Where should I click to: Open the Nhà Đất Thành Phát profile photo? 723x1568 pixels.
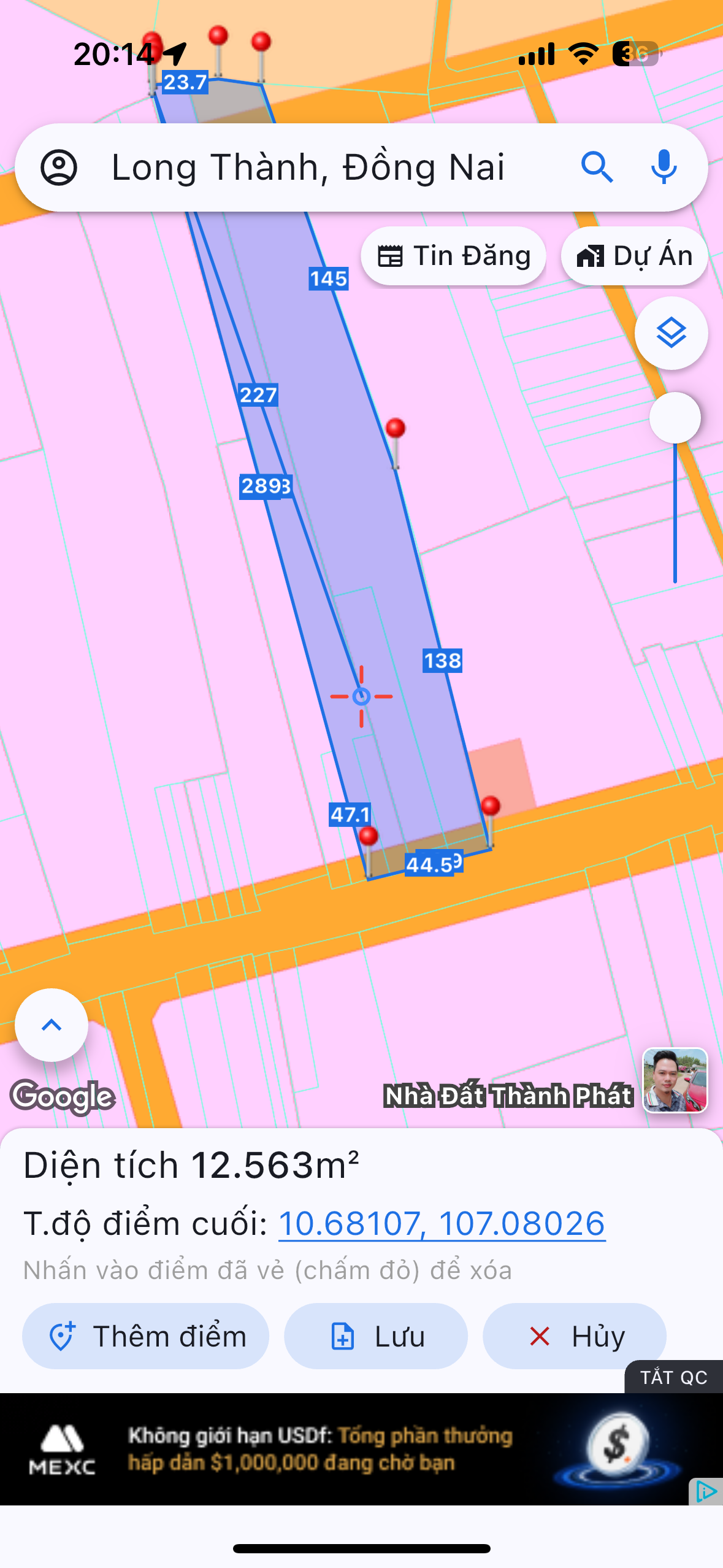[675, 1080]
